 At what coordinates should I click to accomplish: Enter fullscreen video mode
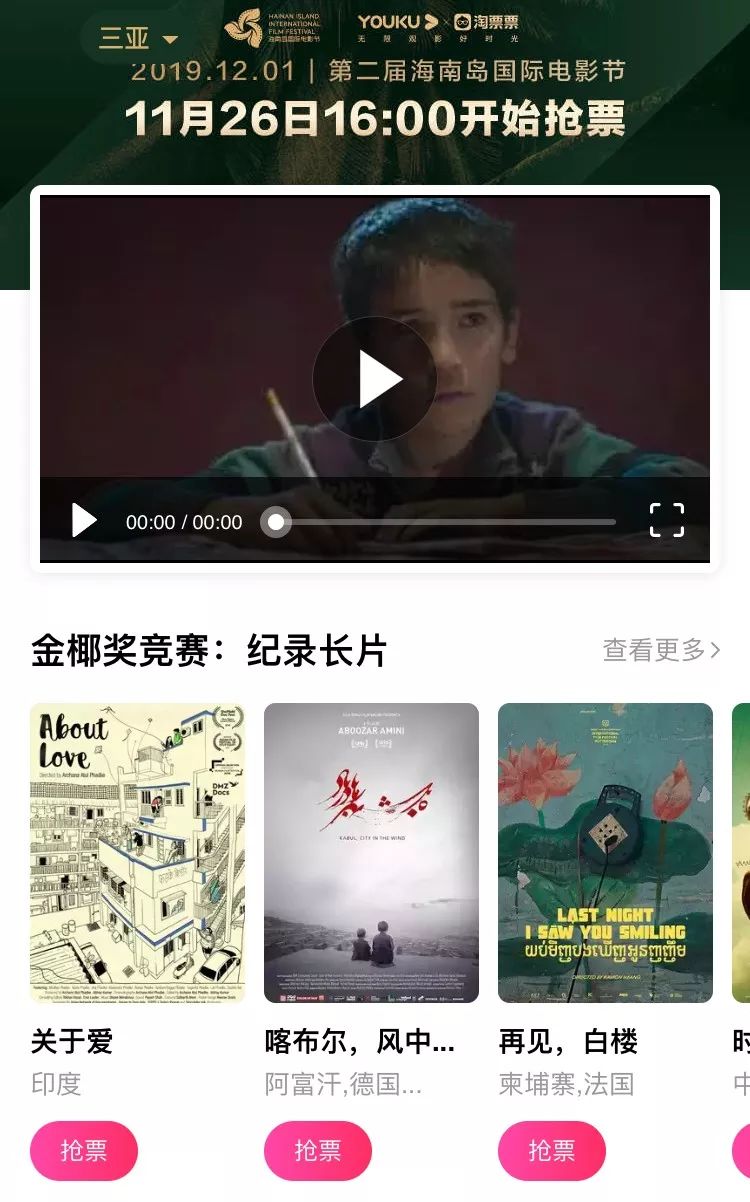667,520
